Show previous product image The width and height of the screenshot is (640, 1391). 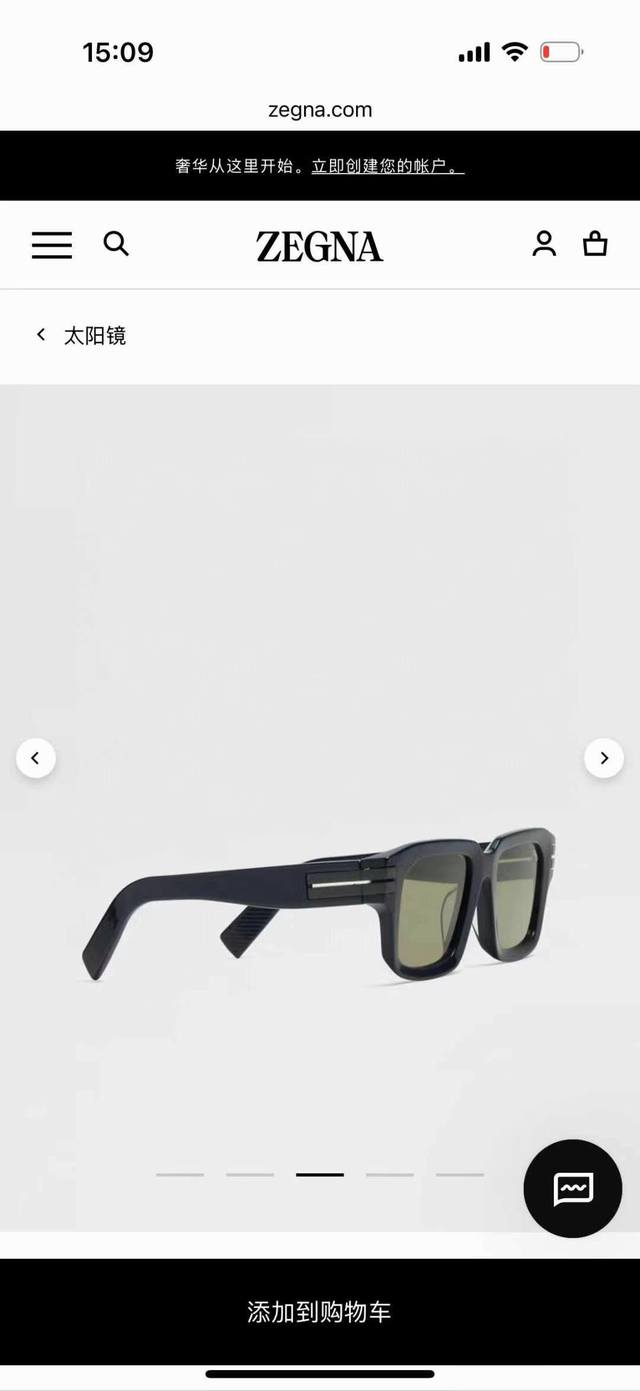tap(36, 759)
